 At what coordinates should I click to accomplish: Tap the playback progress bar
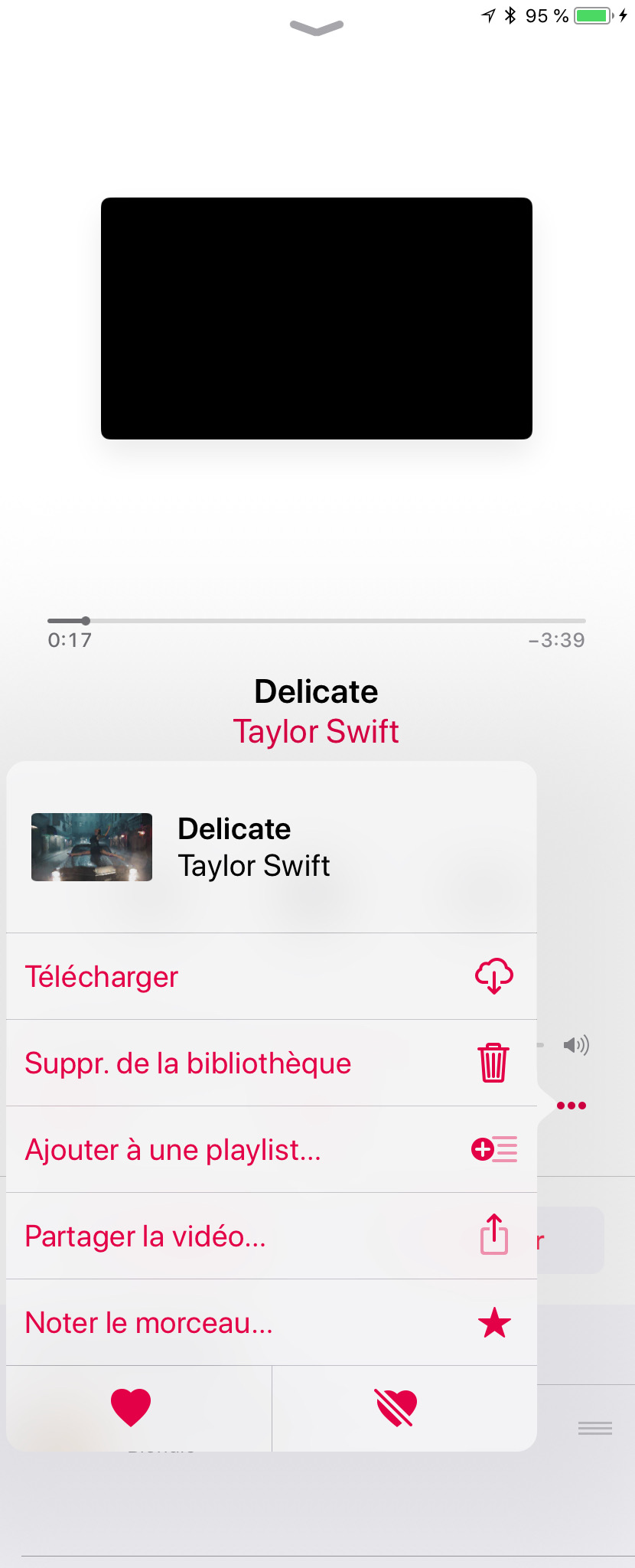pyautogui.click(x=317, y=621)
